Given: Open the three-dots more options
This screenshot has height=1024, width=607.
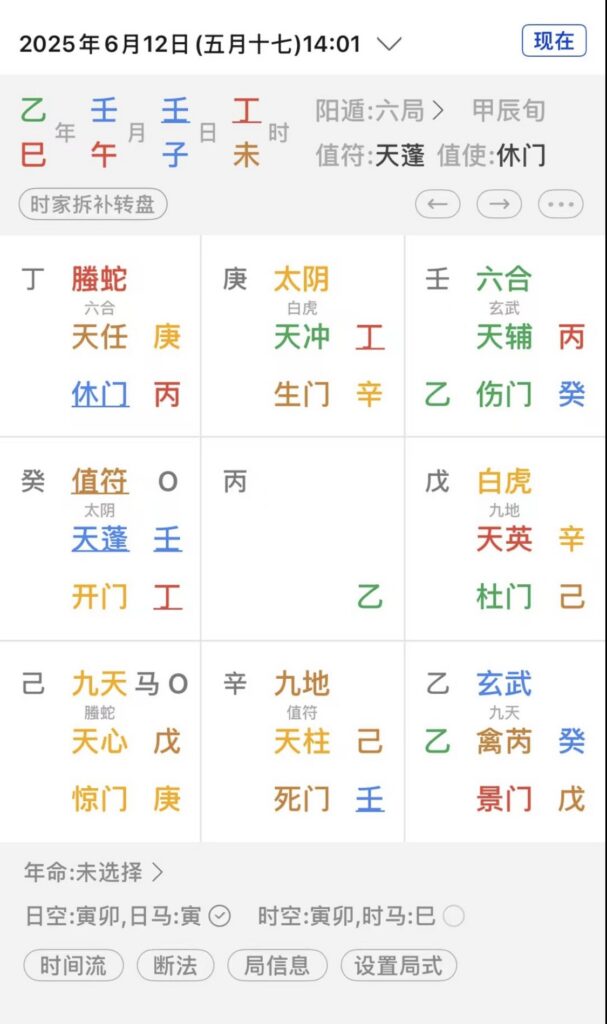Looking at the screenshot, I should (x=560, y=204).
